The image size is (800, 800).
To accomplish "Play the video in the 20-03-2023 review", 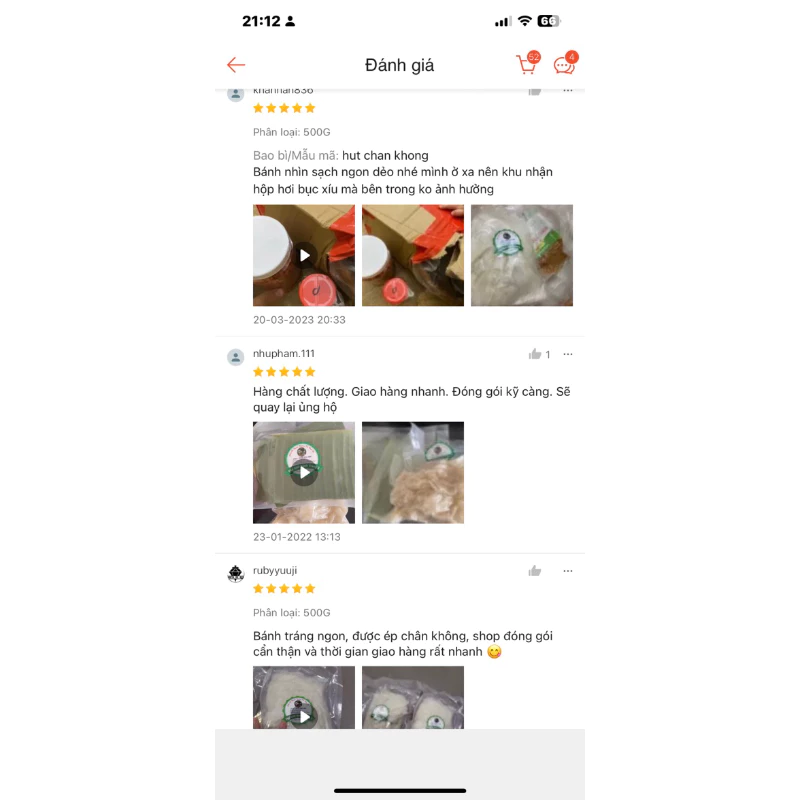I will tap(304, 255).
